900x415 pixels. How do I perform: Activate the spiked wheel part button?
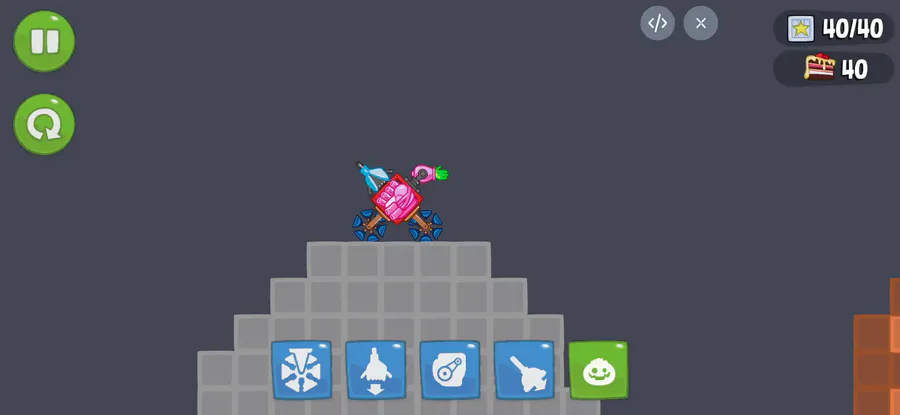coord(301,370)
